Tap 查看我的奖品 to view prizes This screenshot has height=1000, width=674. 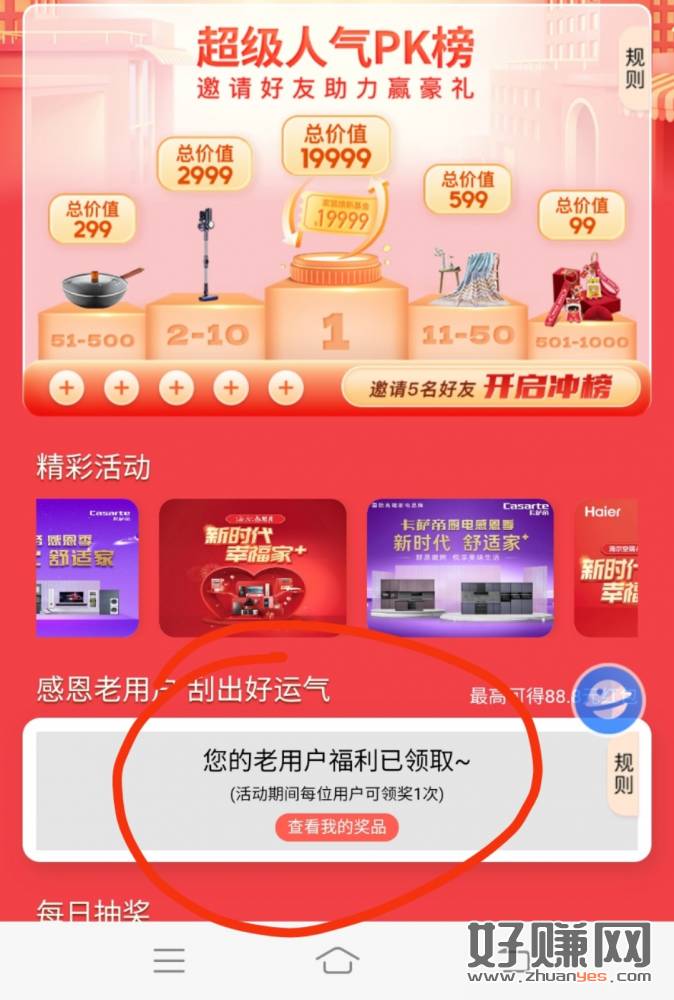coord(336,827)
